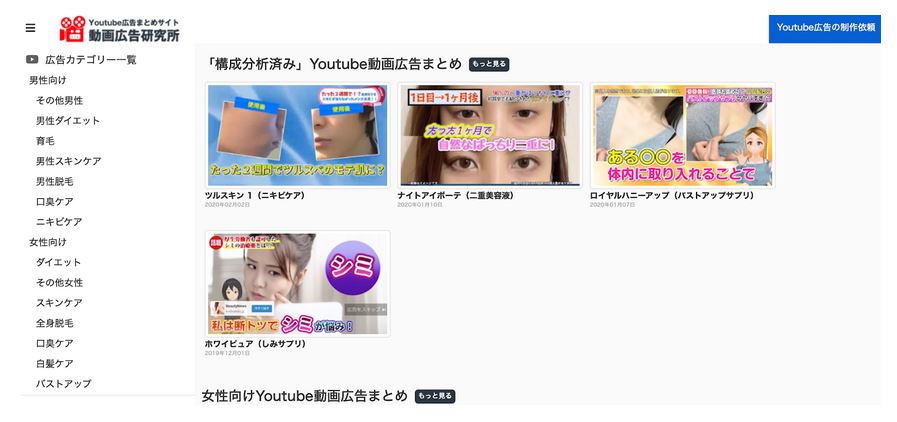Select ダイエット under 女性向け
Image resolution: width=897 pixels, height=422 pixels.
coord(59,262)
